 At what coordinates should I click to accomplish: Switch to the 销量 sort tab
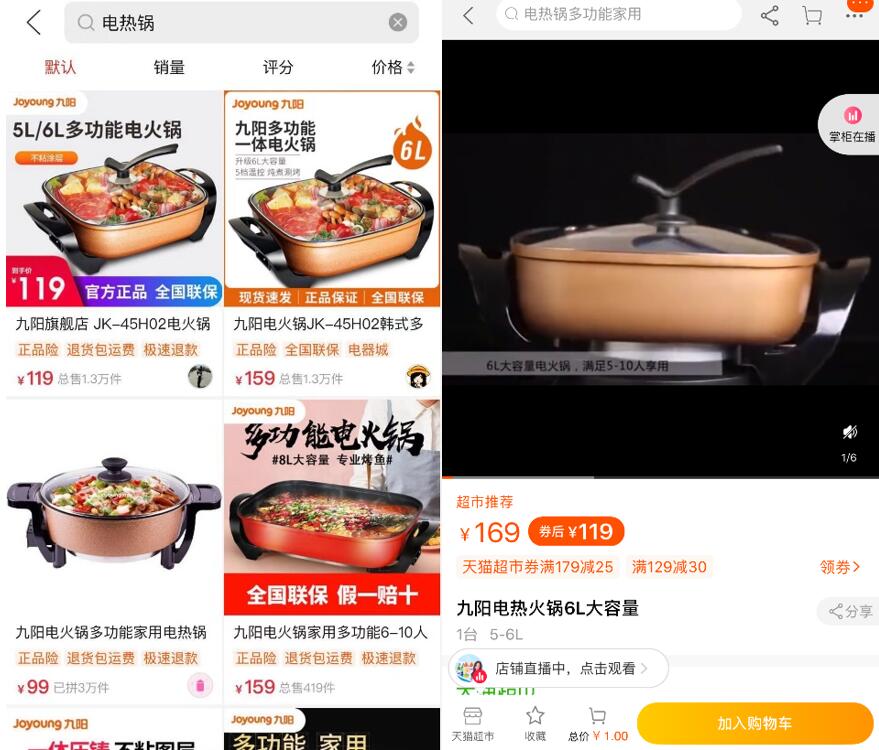point(169,67)
